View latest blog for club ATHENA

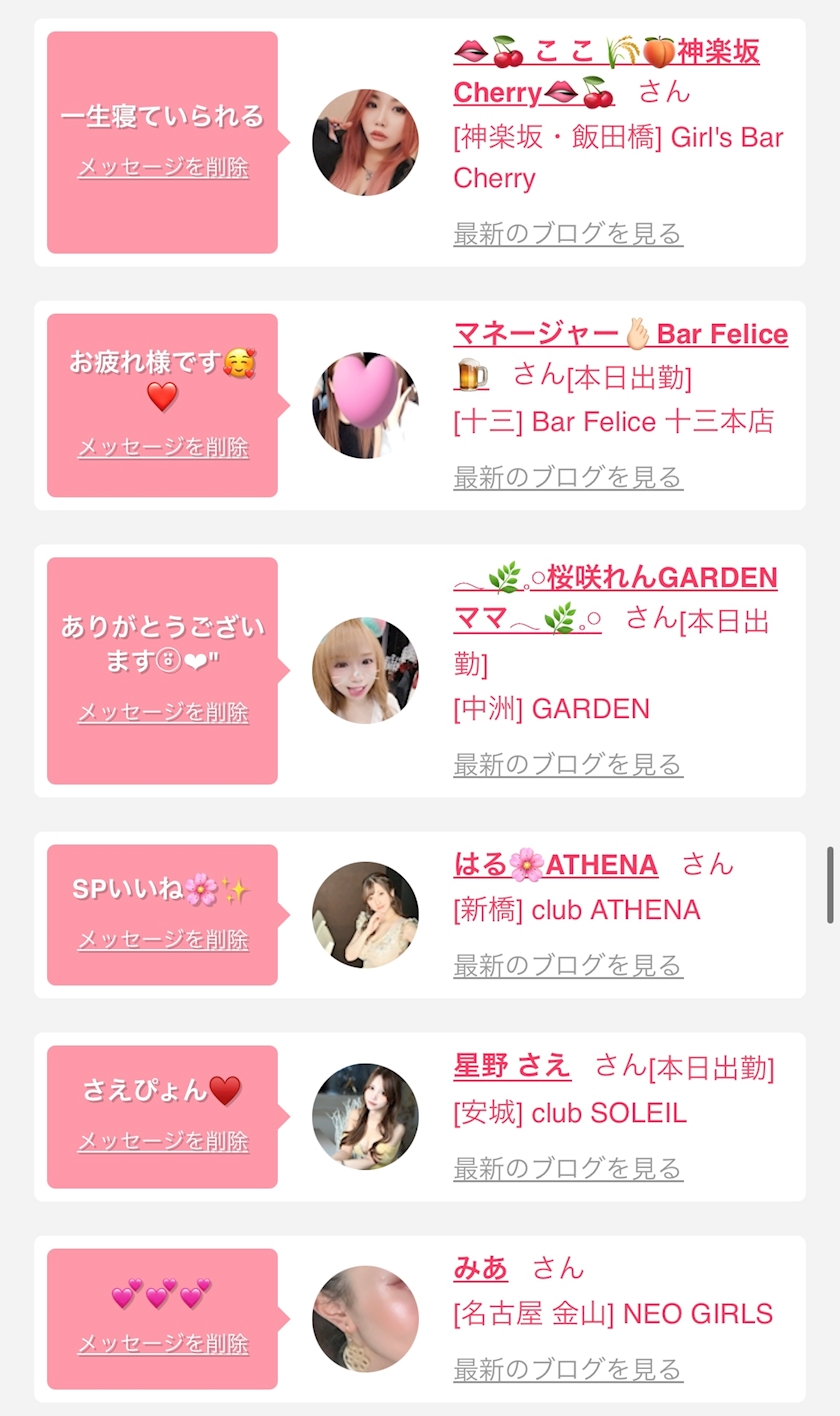pos(568,966)
